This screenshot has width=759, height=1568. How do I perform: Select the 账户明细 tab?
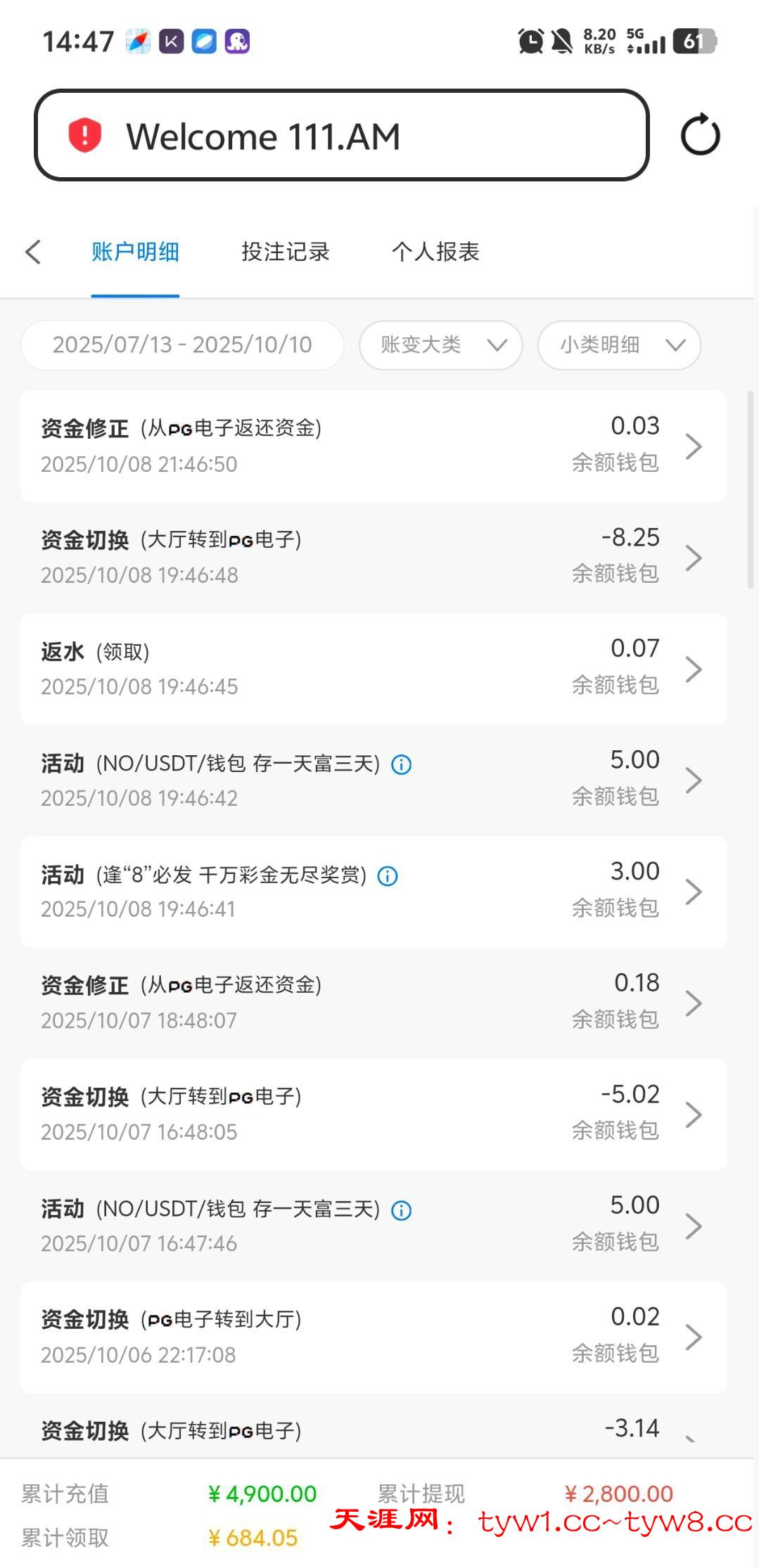(x=135, y=252)
